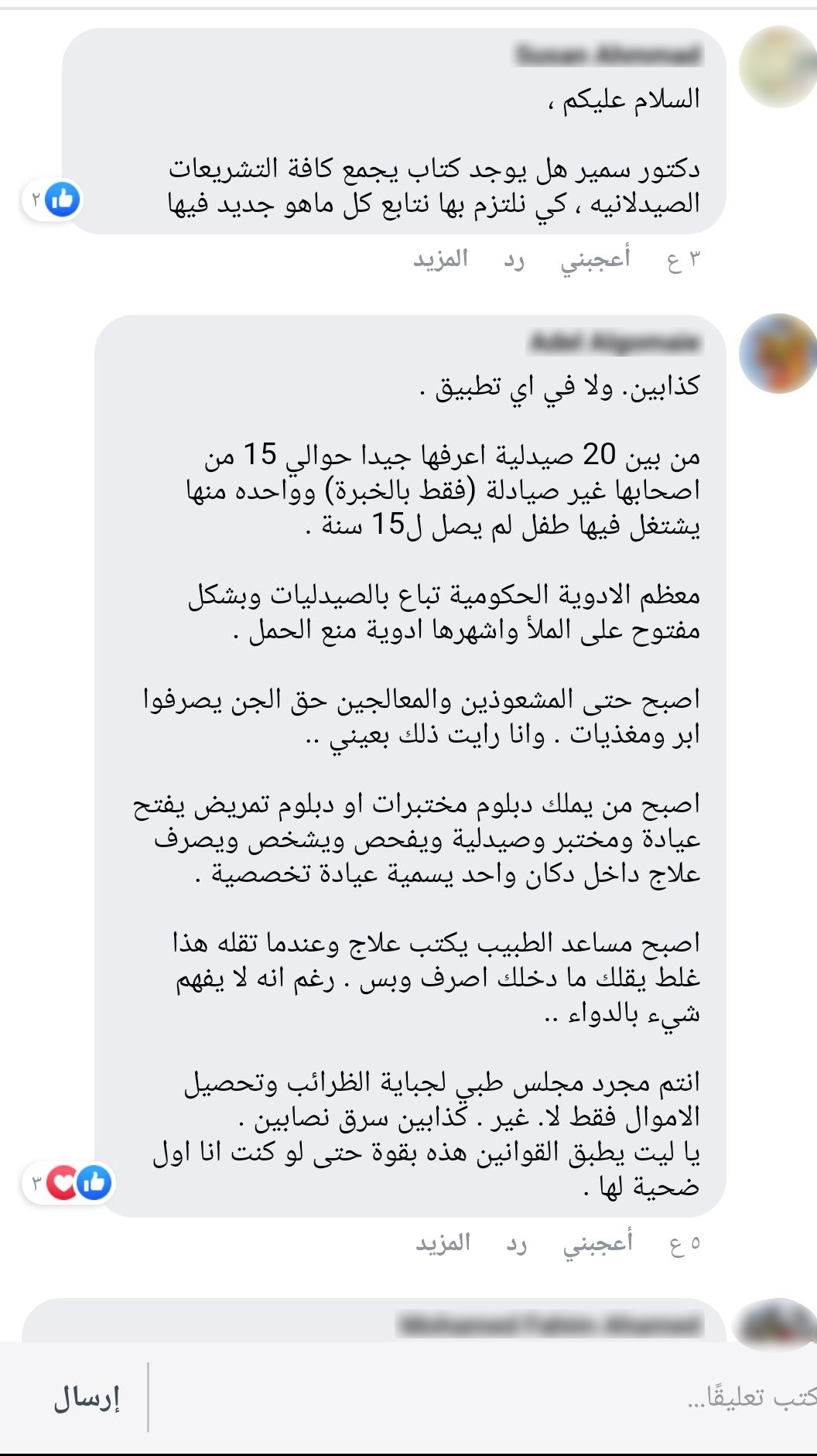Reply to the comment starting with كذابين
Viewport: 817px width, 1456px height.
(517, 1242)
